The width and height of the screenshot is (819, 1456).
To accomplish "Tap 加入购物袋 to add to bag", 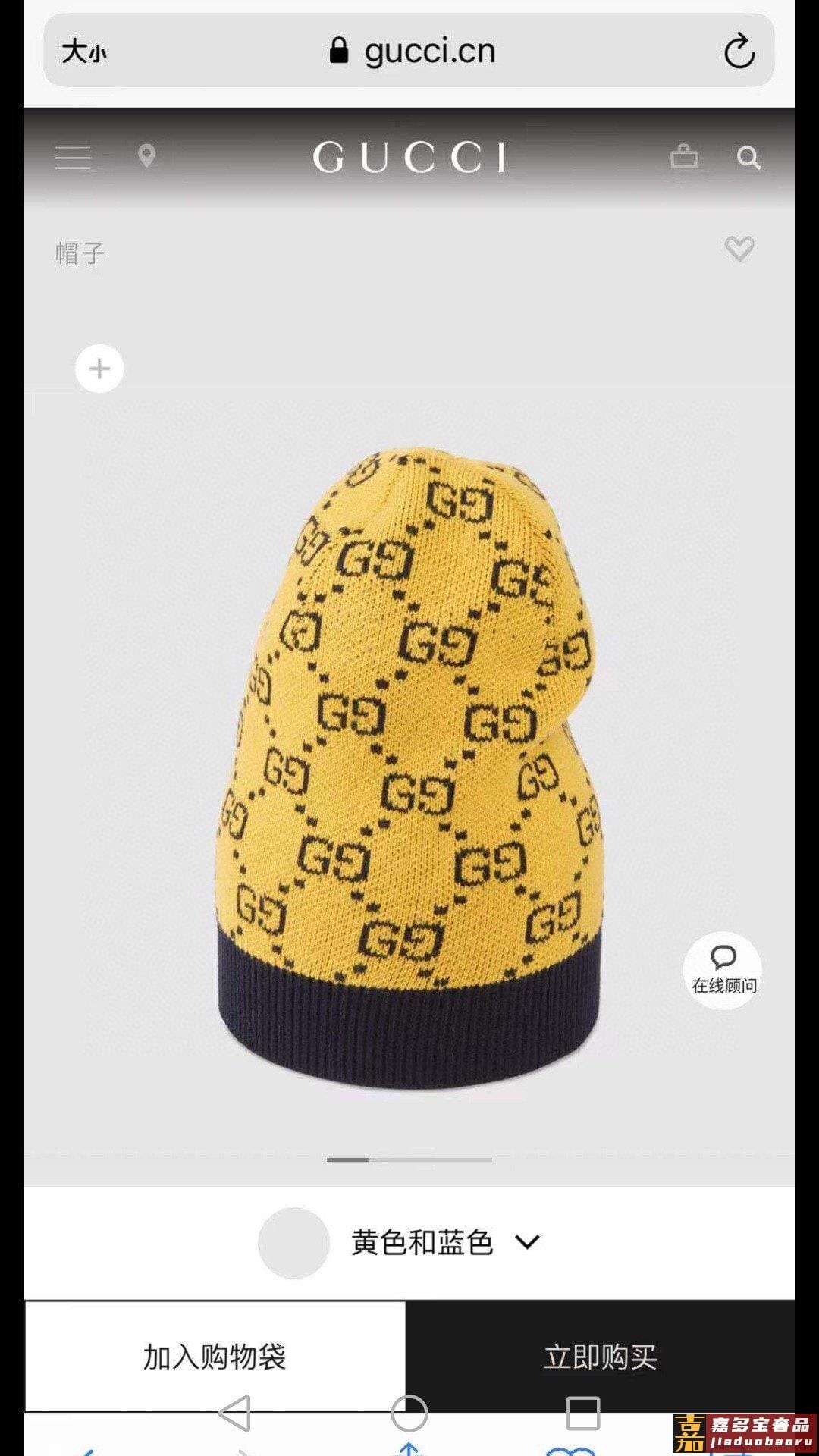I will pyautogui.click(x=215, y=1357).
